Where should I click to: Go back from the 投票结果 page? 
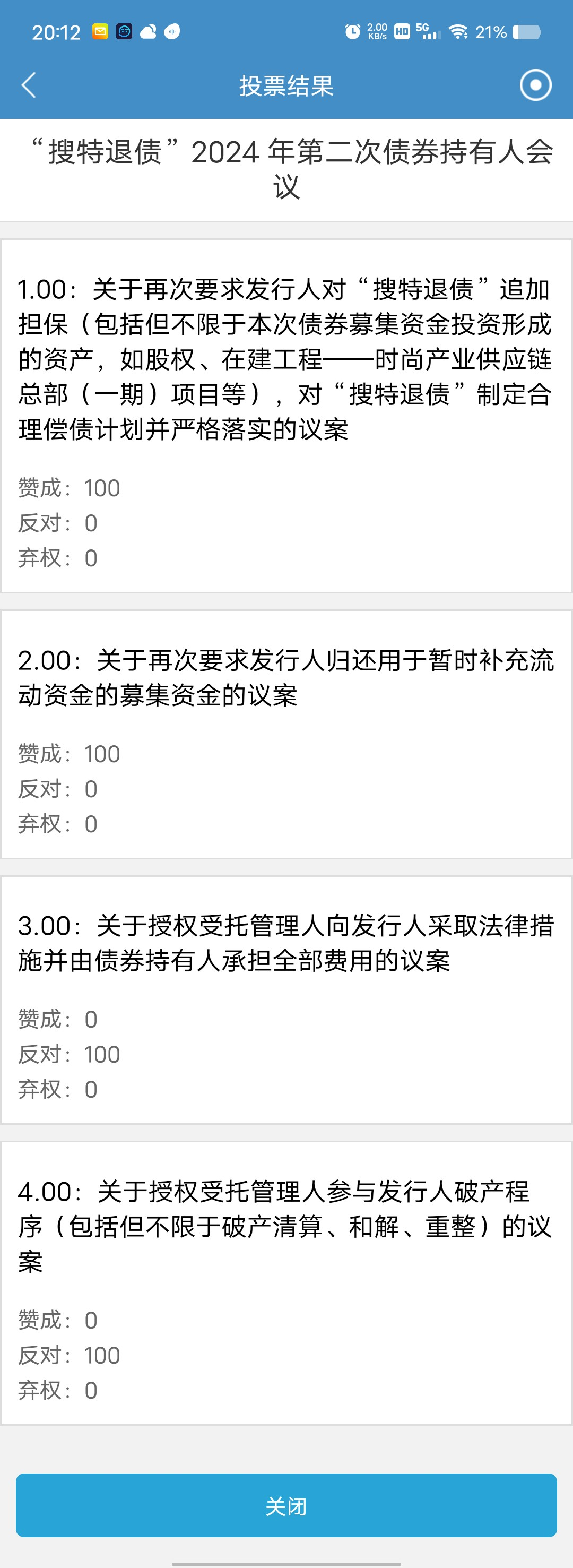click(x=29, y=85)
